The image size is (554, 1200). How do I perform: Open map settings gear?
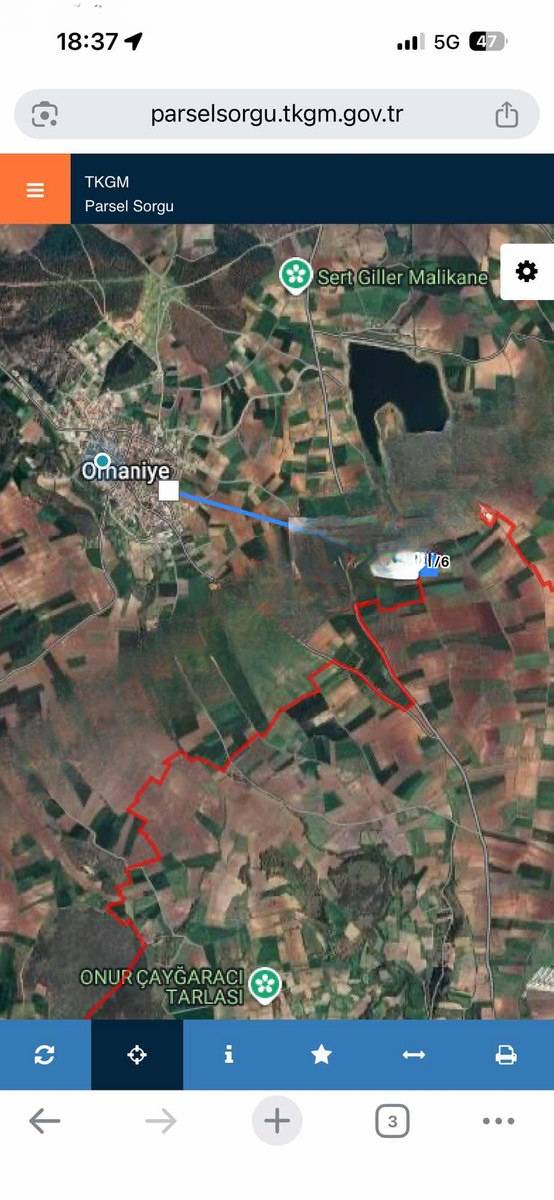pyautogui.click(x=526, y=271)
